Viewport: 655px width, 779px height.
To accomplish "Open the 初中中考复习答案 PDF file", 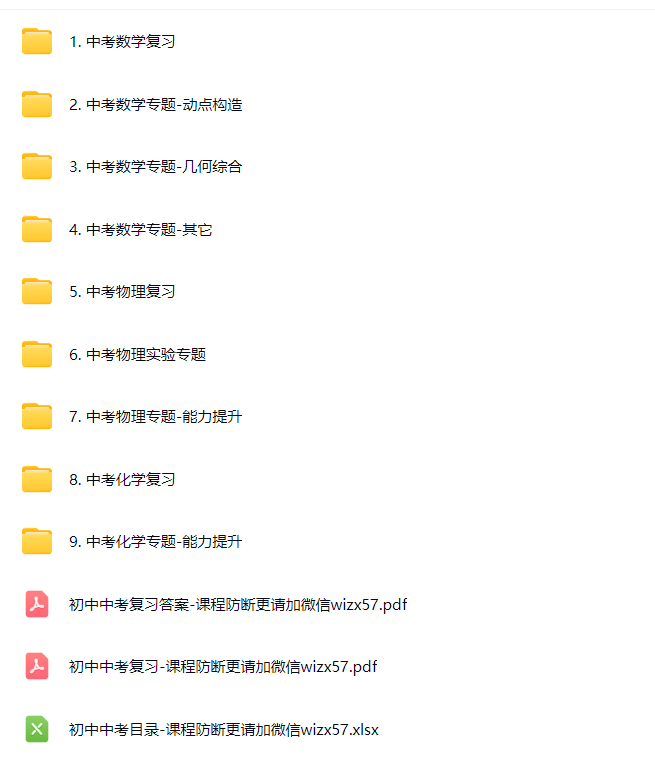I will coord(238,604).
